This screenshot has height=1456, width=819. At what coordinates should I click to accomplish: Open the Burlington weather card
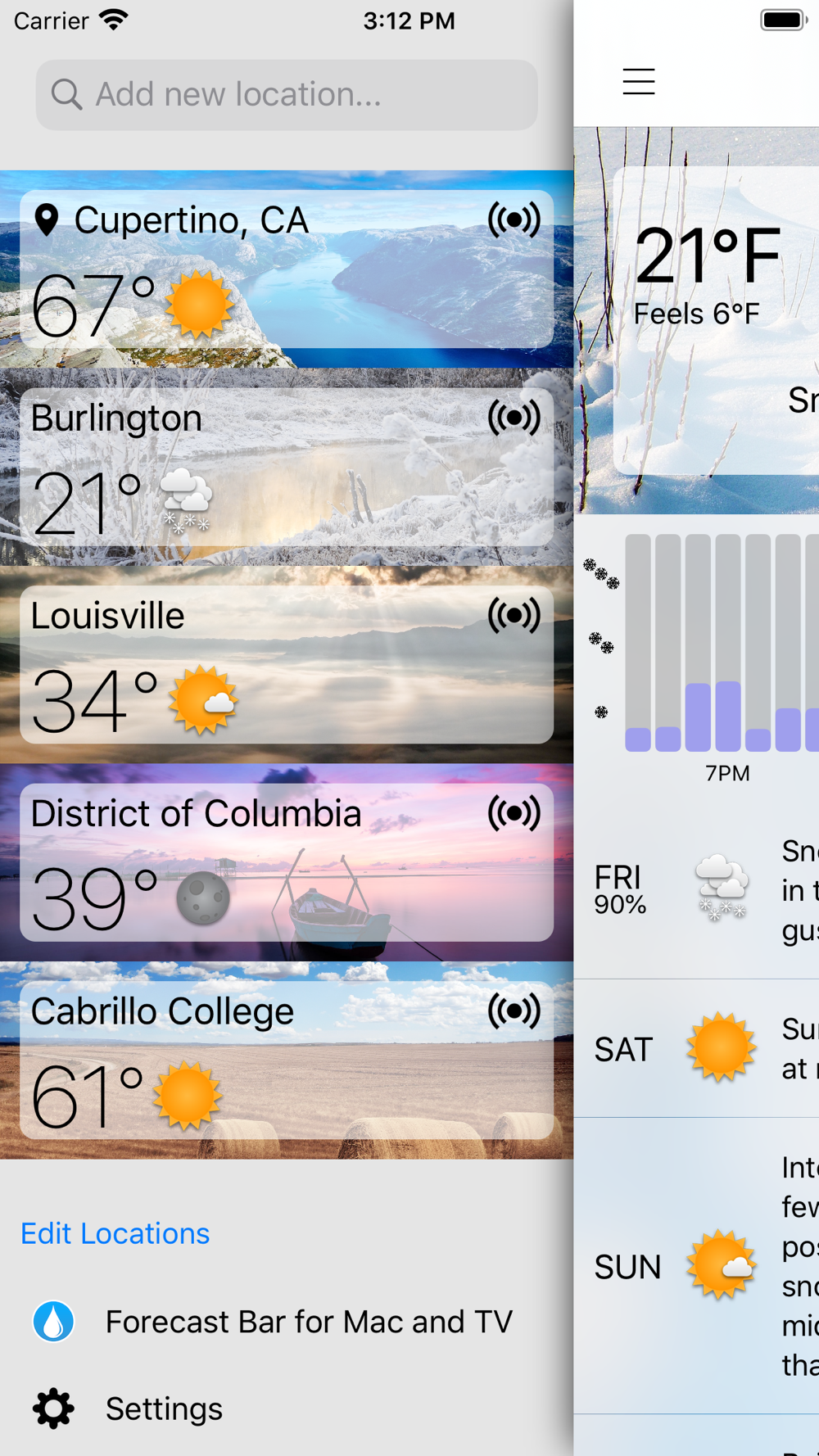pyautogui.click(x=287, y=467)
